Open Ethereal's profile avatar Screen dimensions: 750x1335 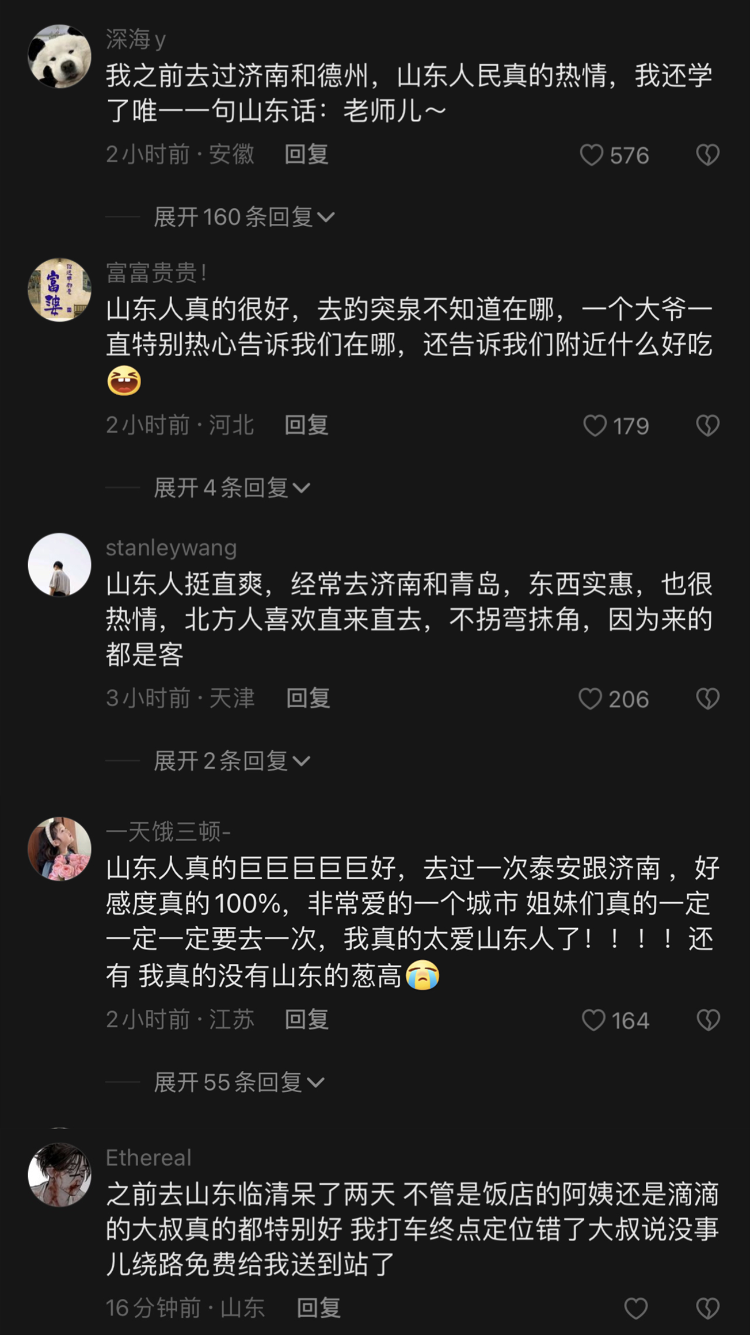(59, 1175)
